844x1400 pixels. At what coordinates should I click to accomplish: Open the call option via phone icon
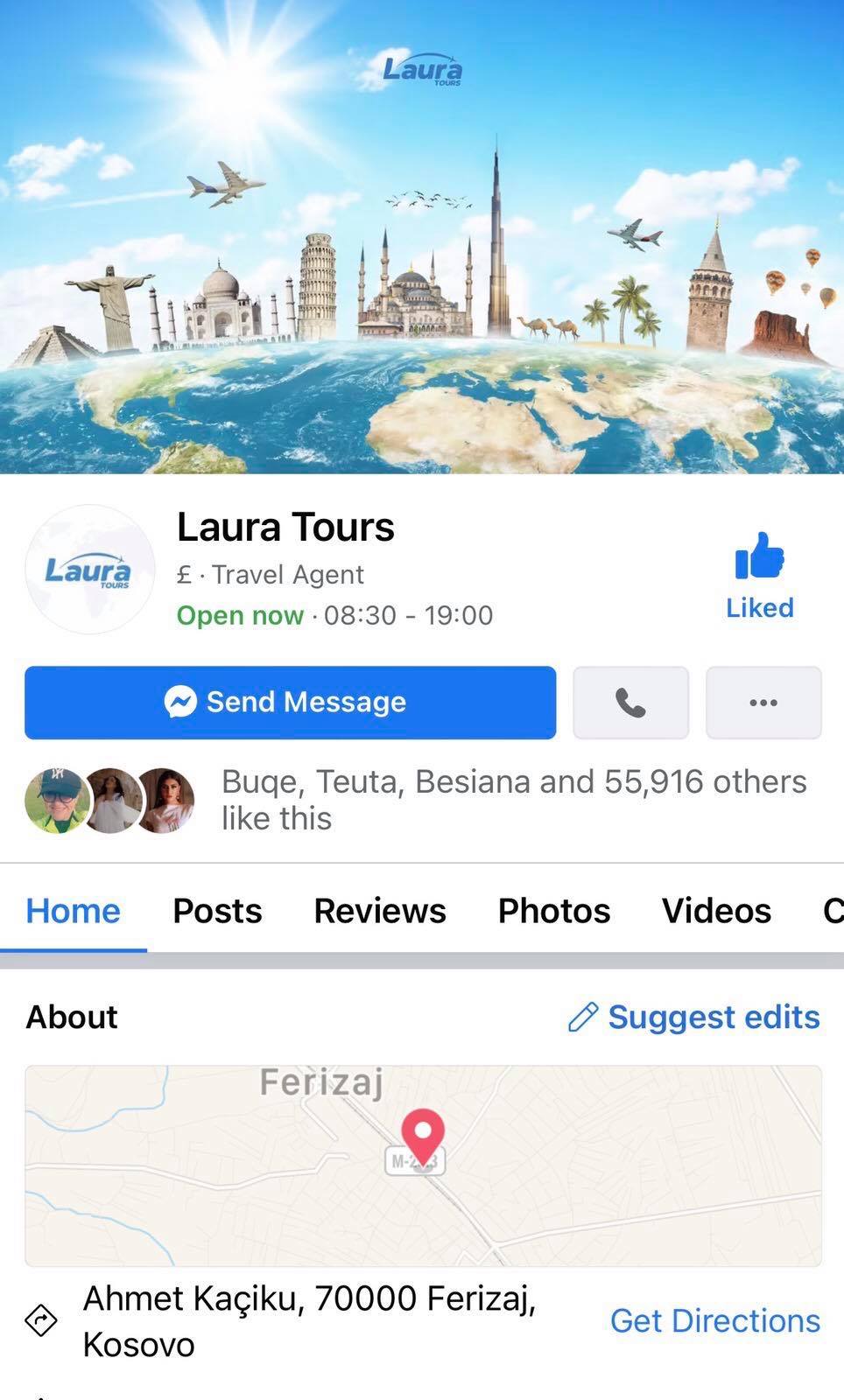629,702
